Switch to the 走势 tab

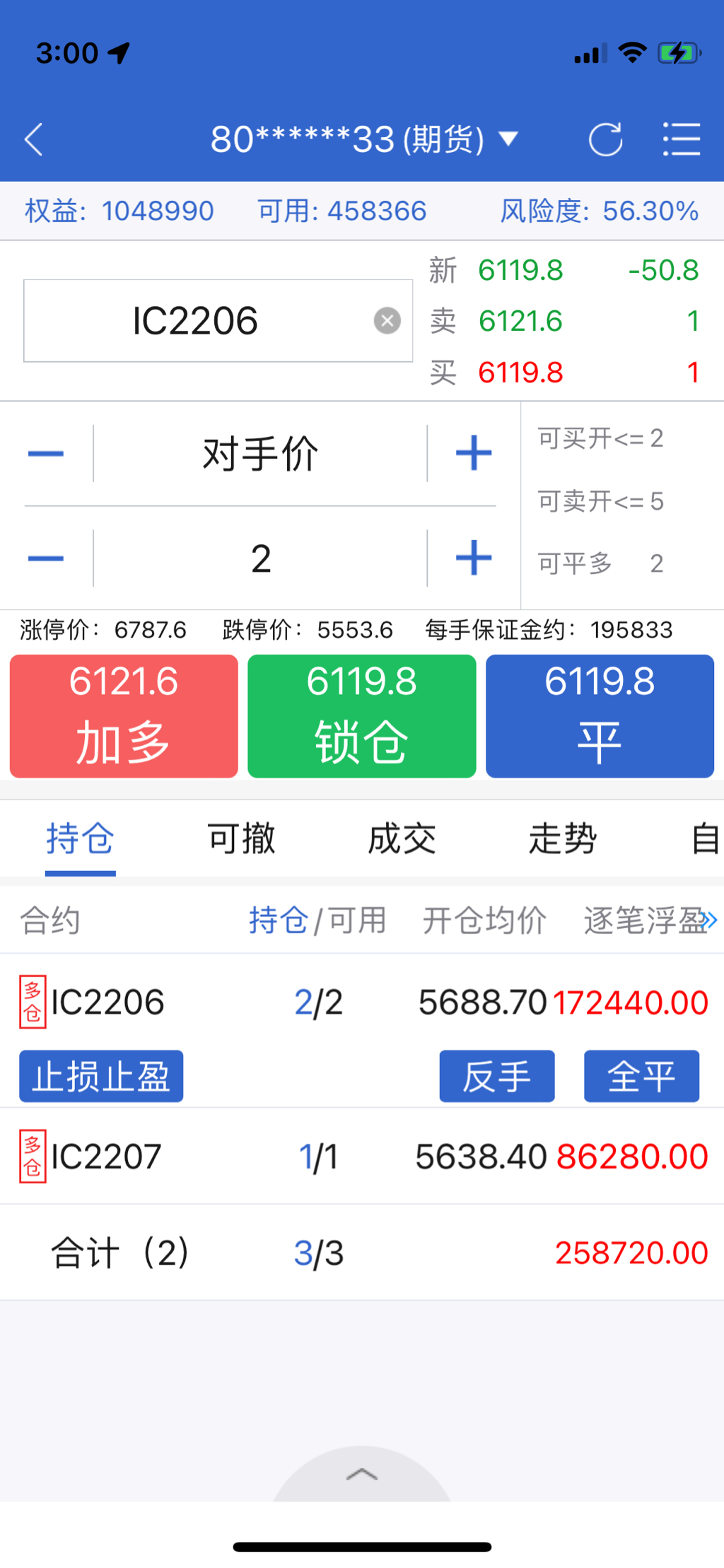563,839
